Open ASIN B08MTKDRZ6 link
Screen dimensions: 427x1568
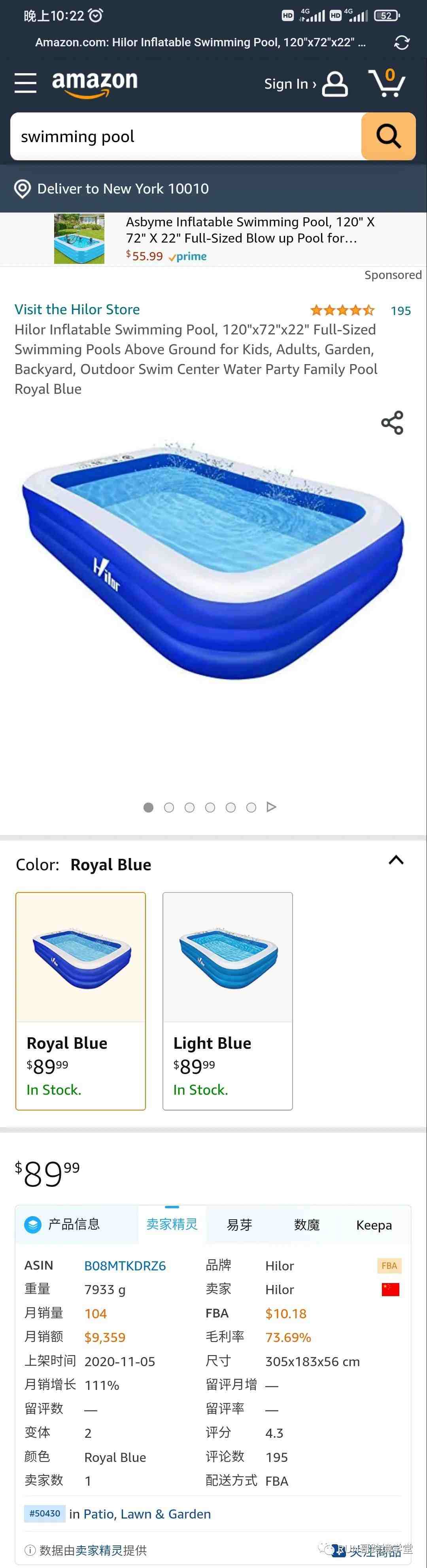[125, 1266]
